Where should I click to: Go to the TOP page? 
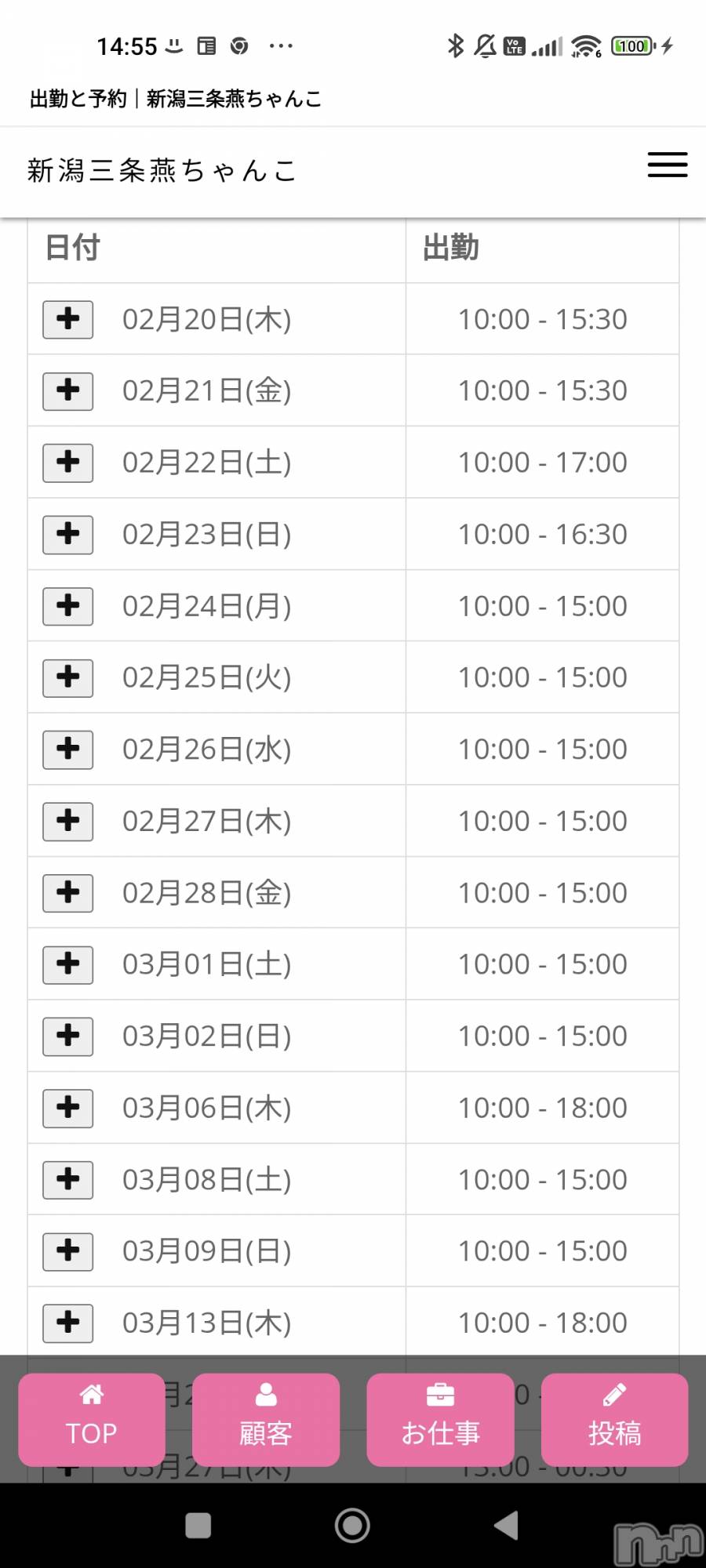click(92, 1419)
